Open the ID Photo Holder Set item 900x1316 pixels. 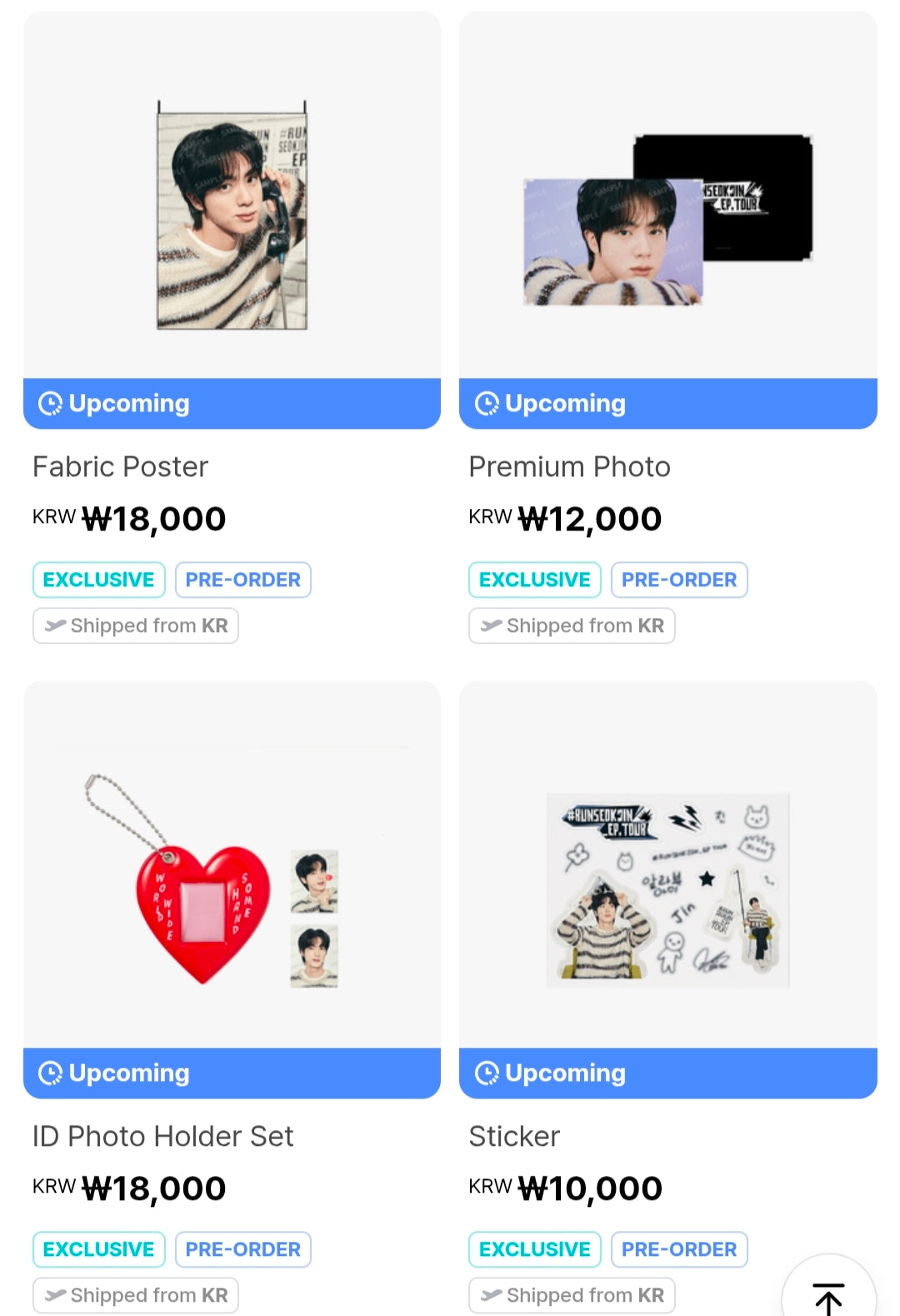[232, 883]
